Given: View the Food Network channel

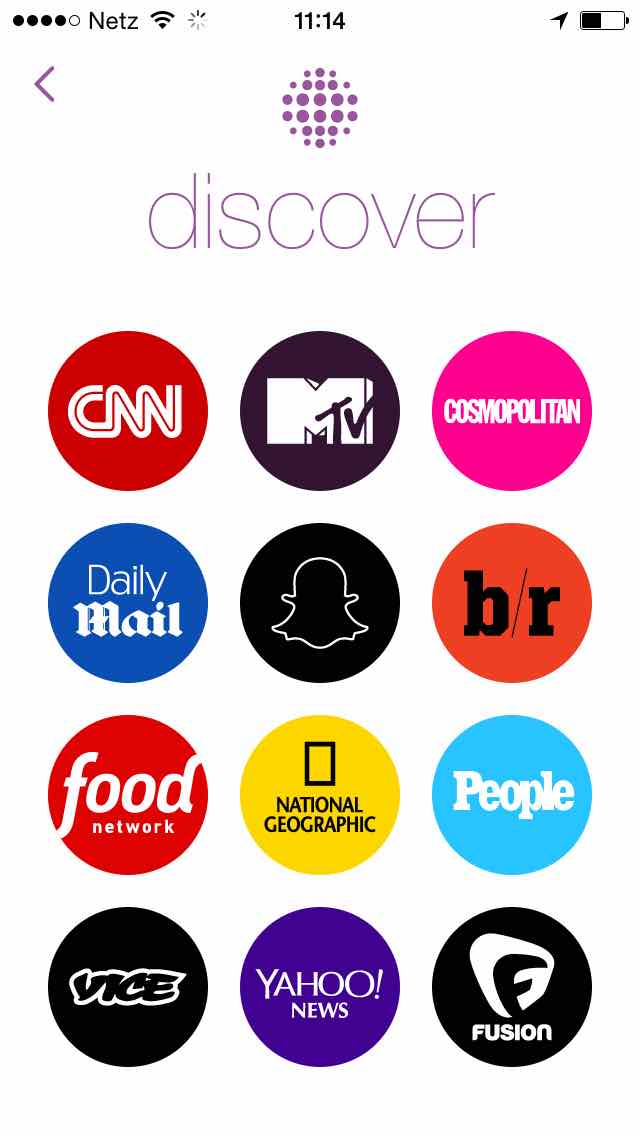Looking at the screenshot, I should (x=128, y=795).
